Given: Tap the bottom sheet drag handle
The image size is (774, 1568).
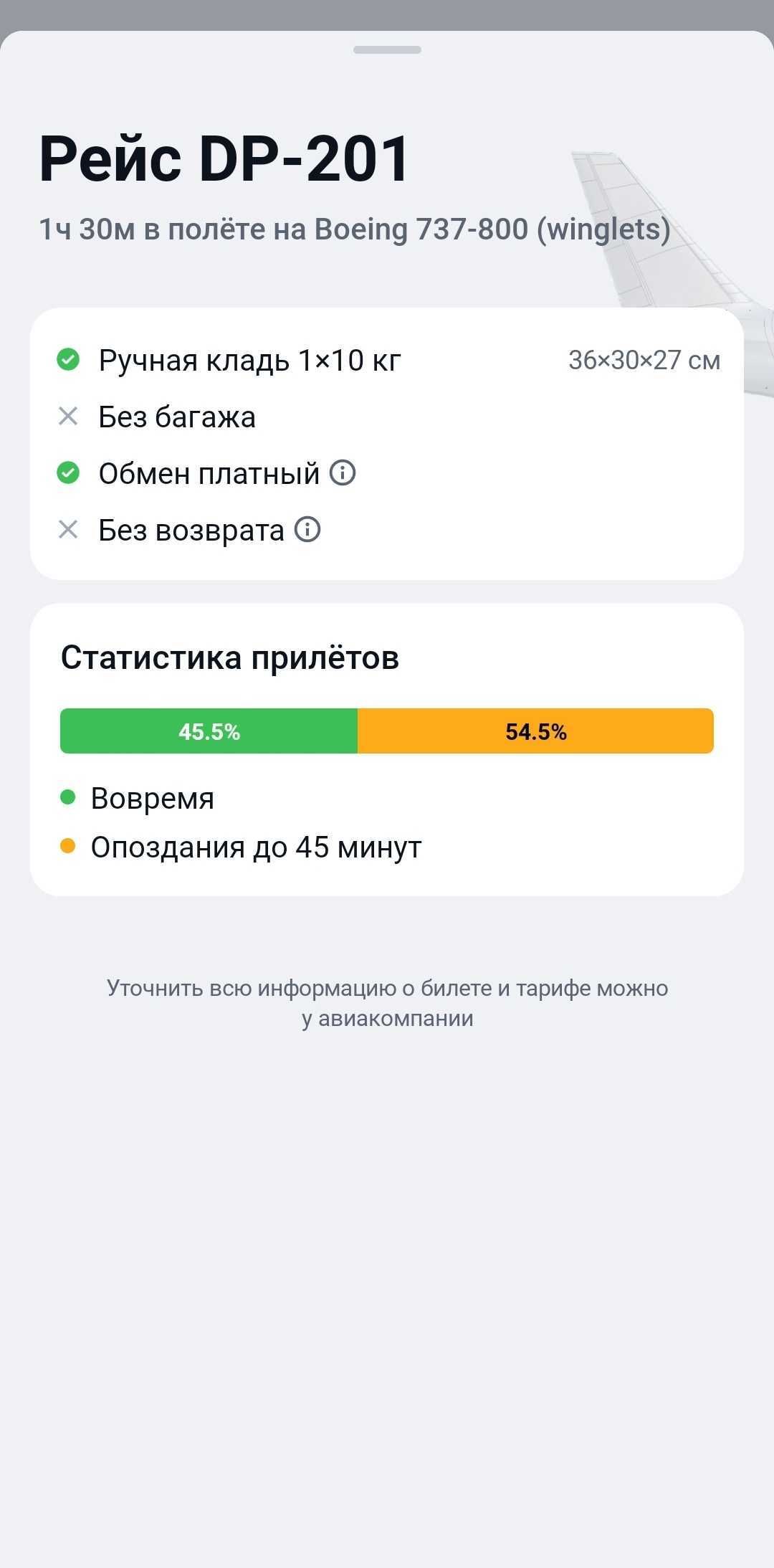Looking at the screenshot, I should pyautogui.click(x=387, y=49).
